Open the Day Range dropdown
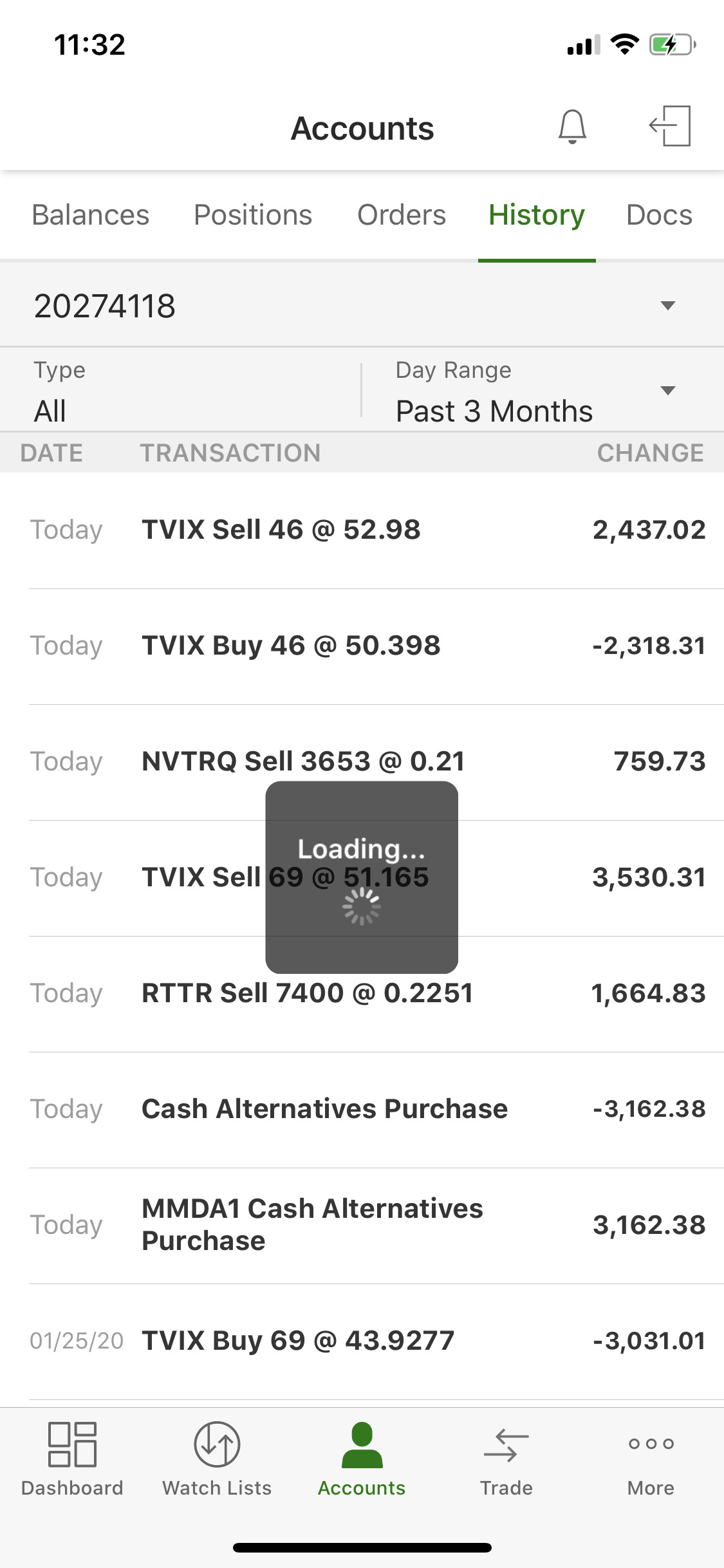This screenshot has width=724, height=1568. coord(543,391)
